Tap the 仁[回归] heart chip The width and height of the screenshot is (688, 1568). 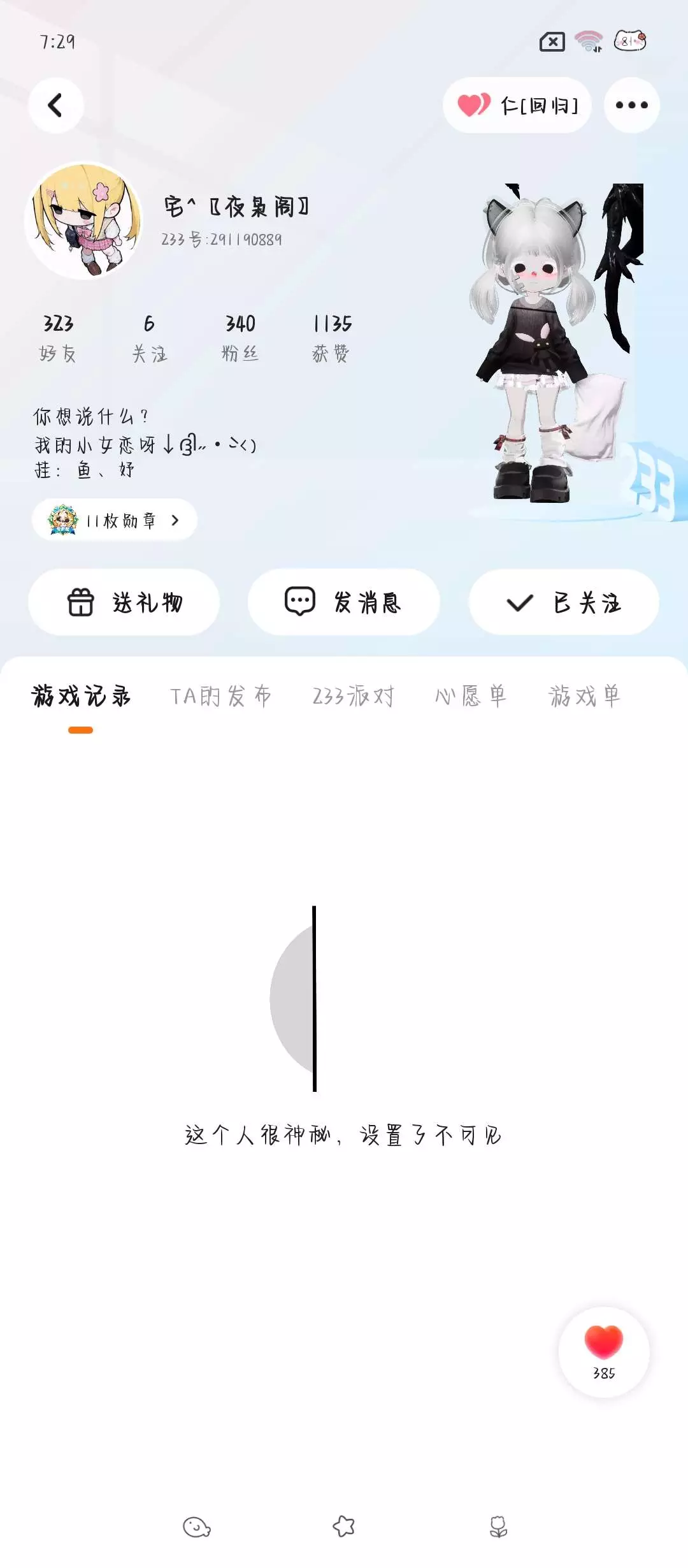[517, 105]
